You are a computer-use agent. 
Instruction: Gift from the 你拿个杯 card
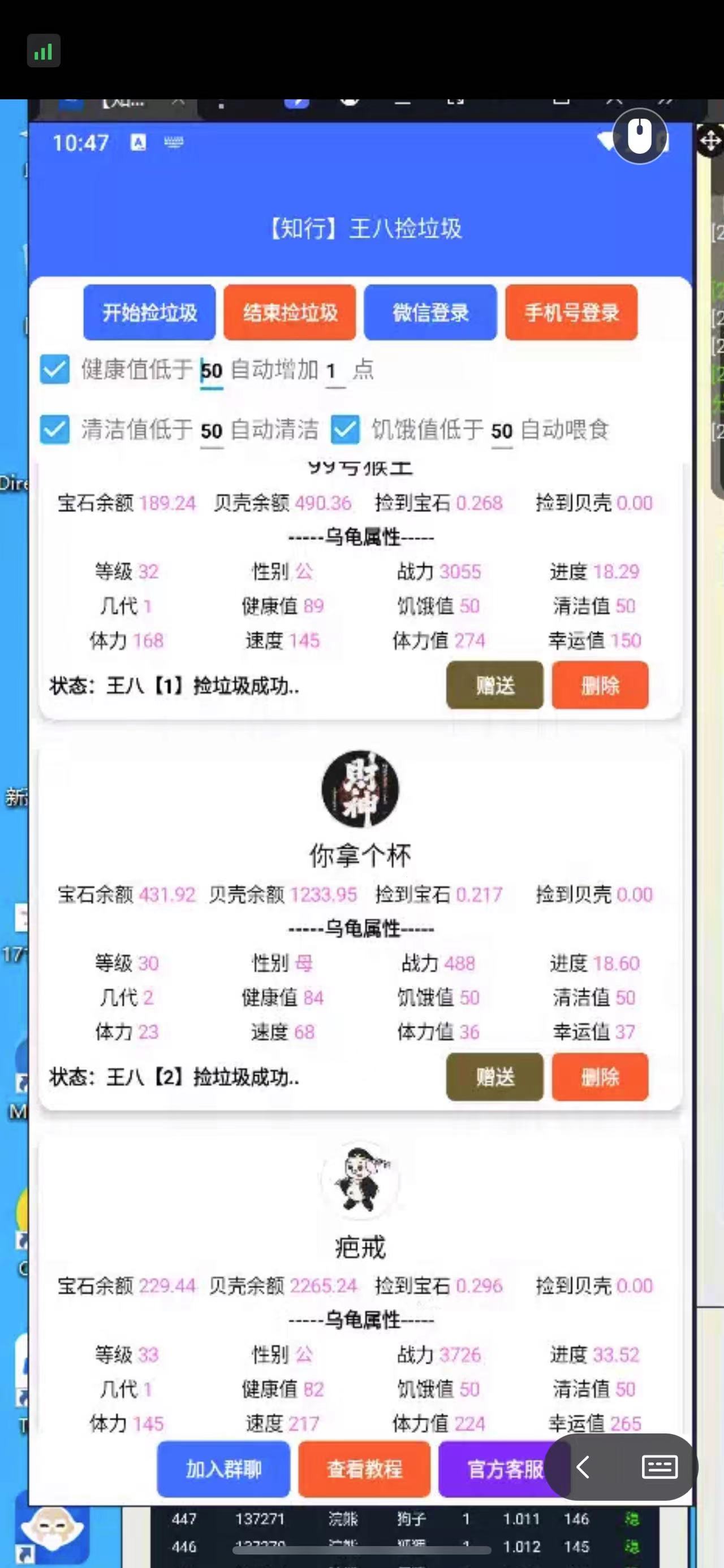coord(494,1077)
